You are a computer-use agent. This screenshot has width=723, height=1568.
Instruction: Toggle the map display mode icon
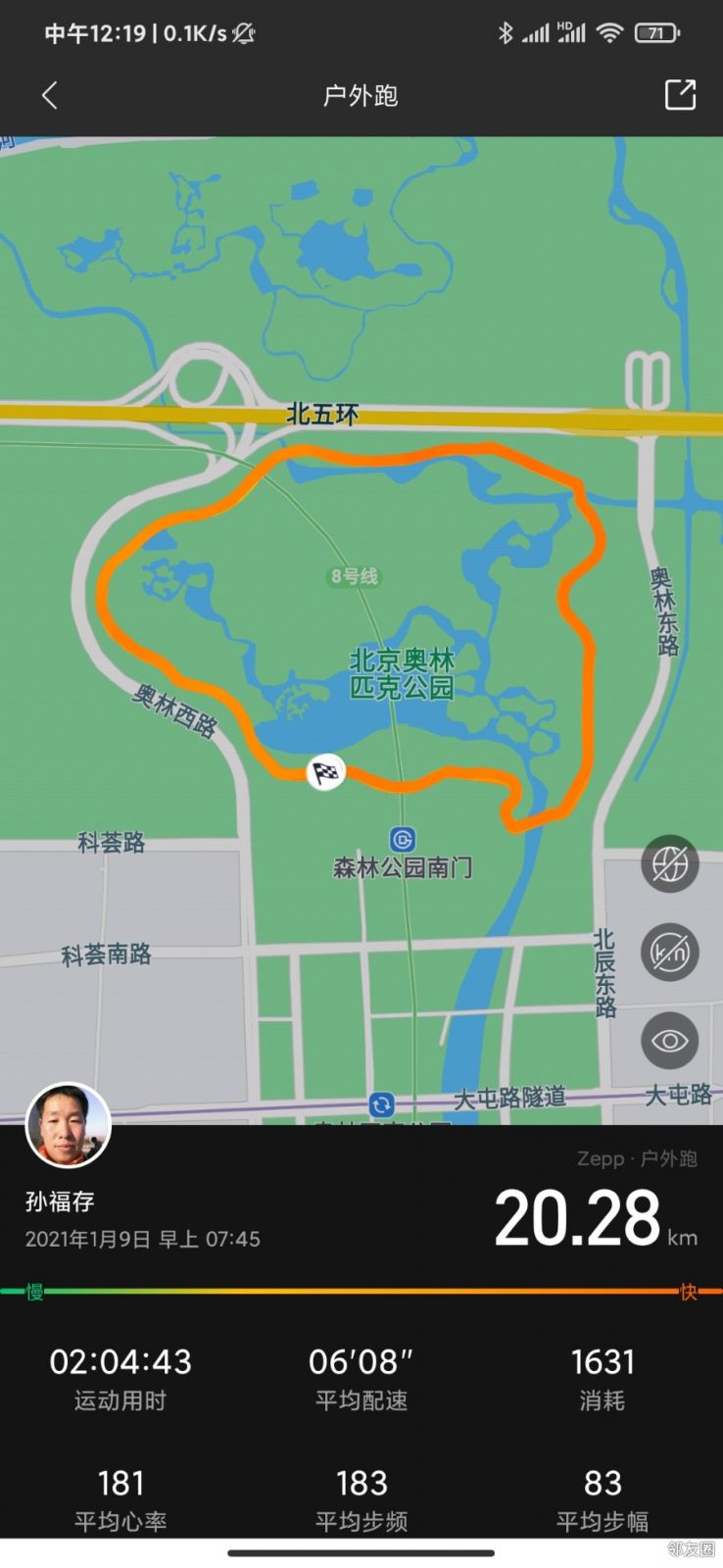coord(669,863)
